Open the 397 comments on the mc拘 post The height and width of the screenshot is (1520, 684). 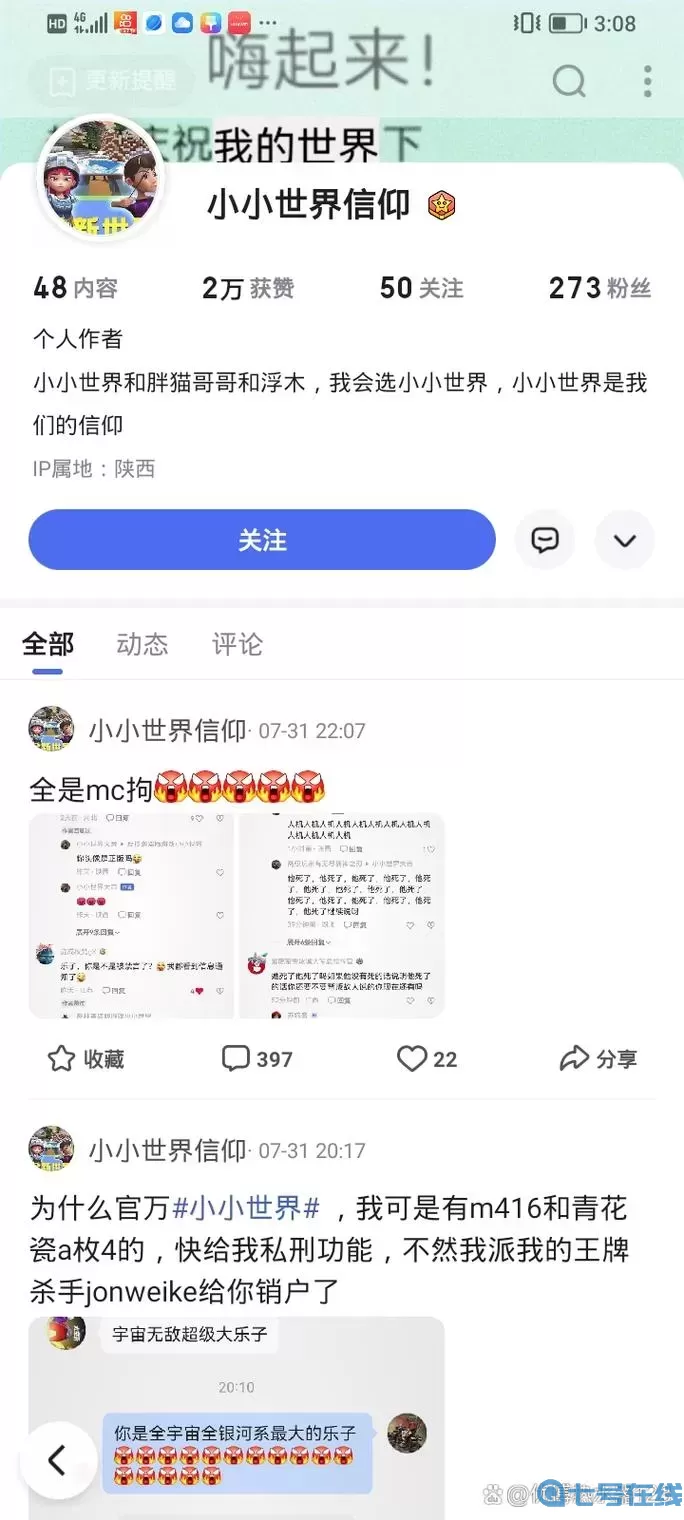click(257, 1059)
